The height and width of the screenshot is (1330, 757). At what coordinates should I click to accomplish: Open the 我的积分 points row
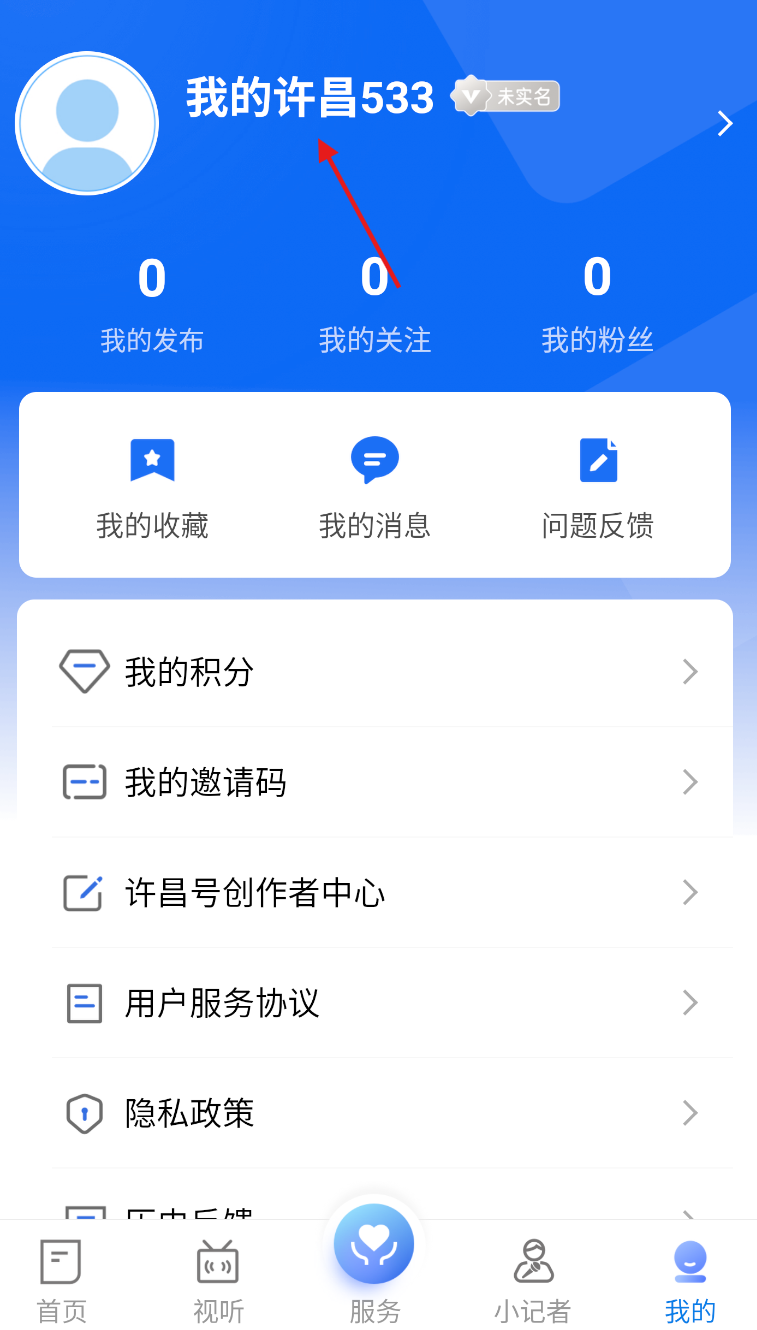click(x=376, y=672)
